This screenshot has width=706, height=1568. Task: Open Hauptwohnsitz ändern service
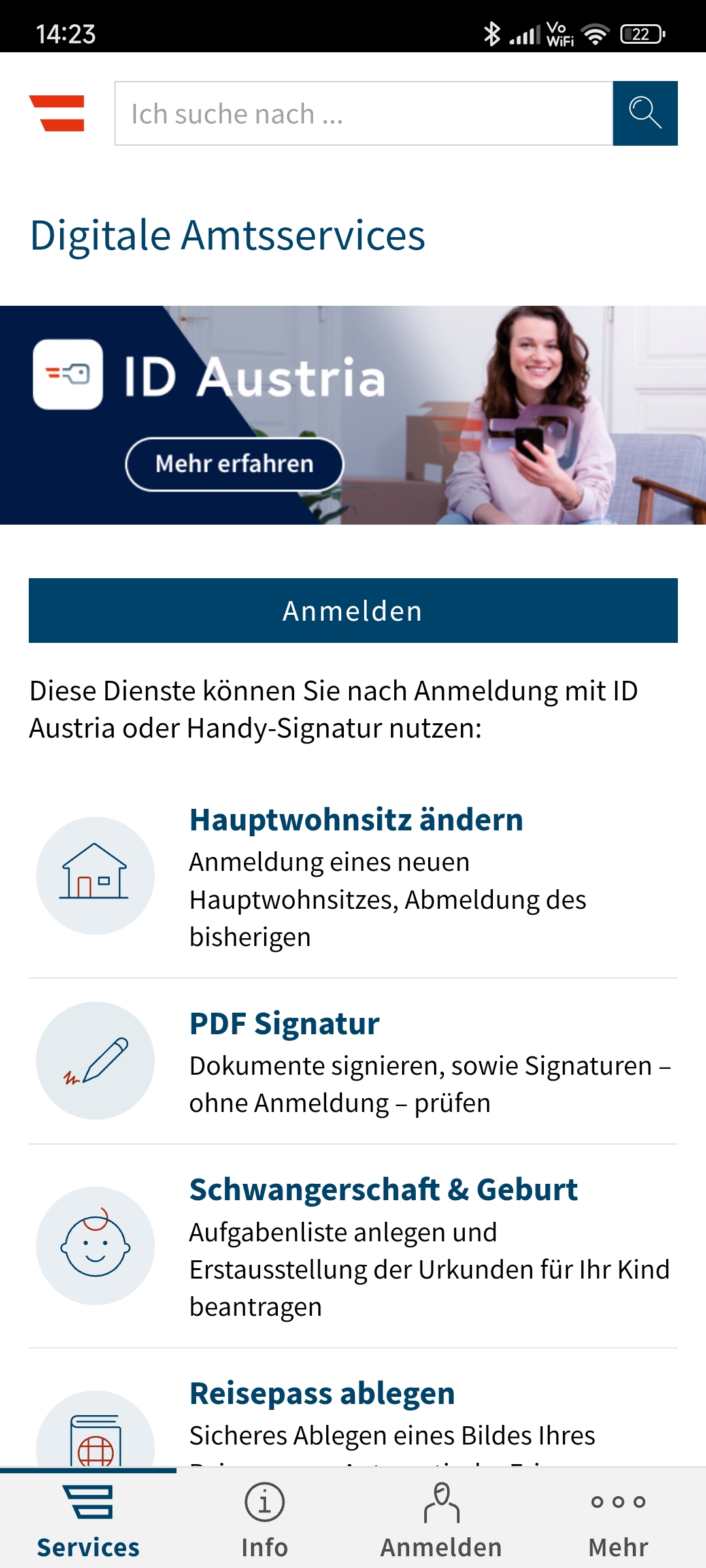[353, 876]
